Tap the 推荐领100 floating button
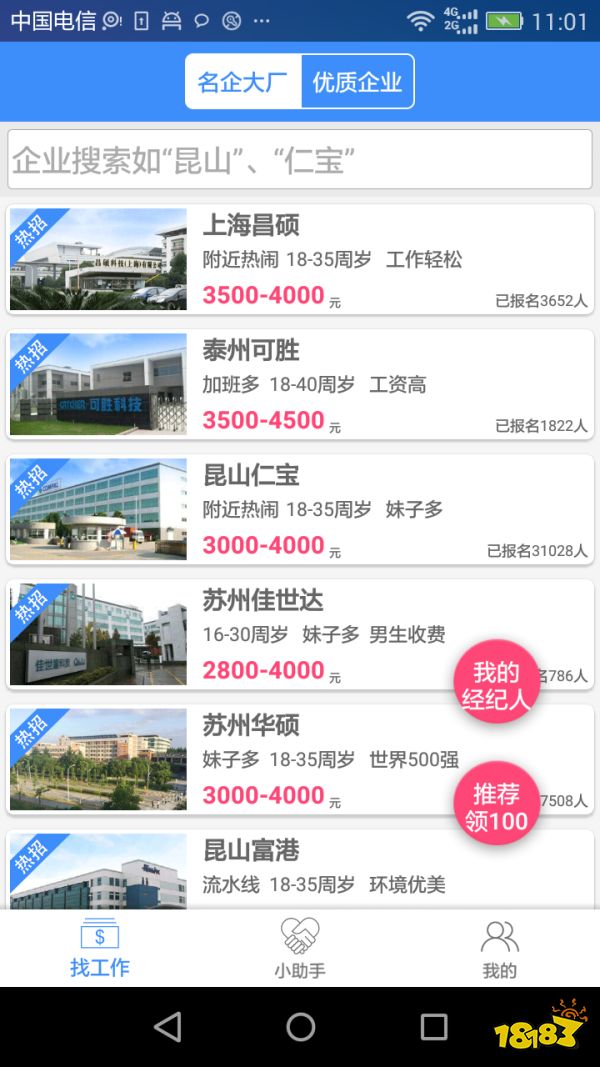Image resolution: width=600 pixels, height=1067 pixels. 496,808
